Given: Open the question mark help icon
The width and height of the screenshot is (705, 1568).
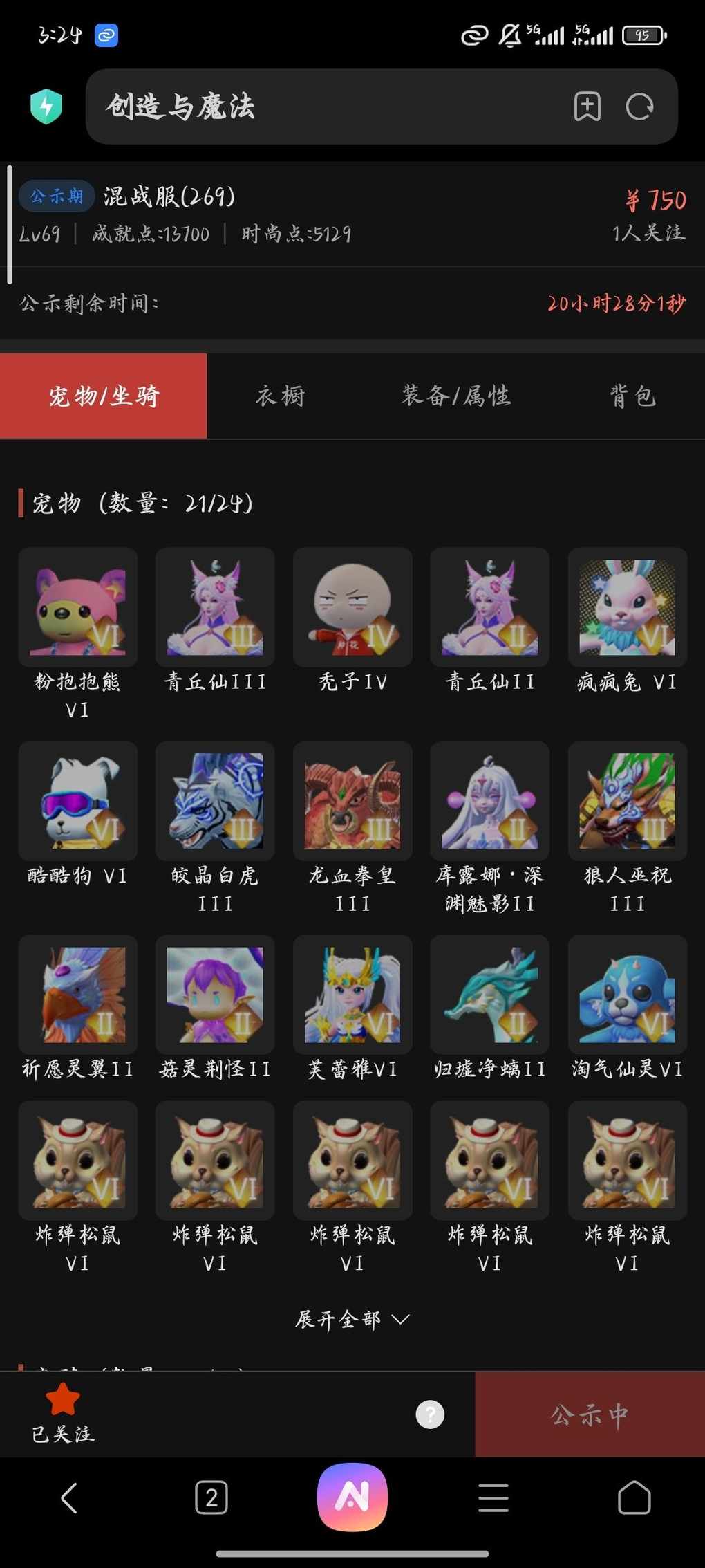Looking at the screenshot, I should pos(430,1414).
